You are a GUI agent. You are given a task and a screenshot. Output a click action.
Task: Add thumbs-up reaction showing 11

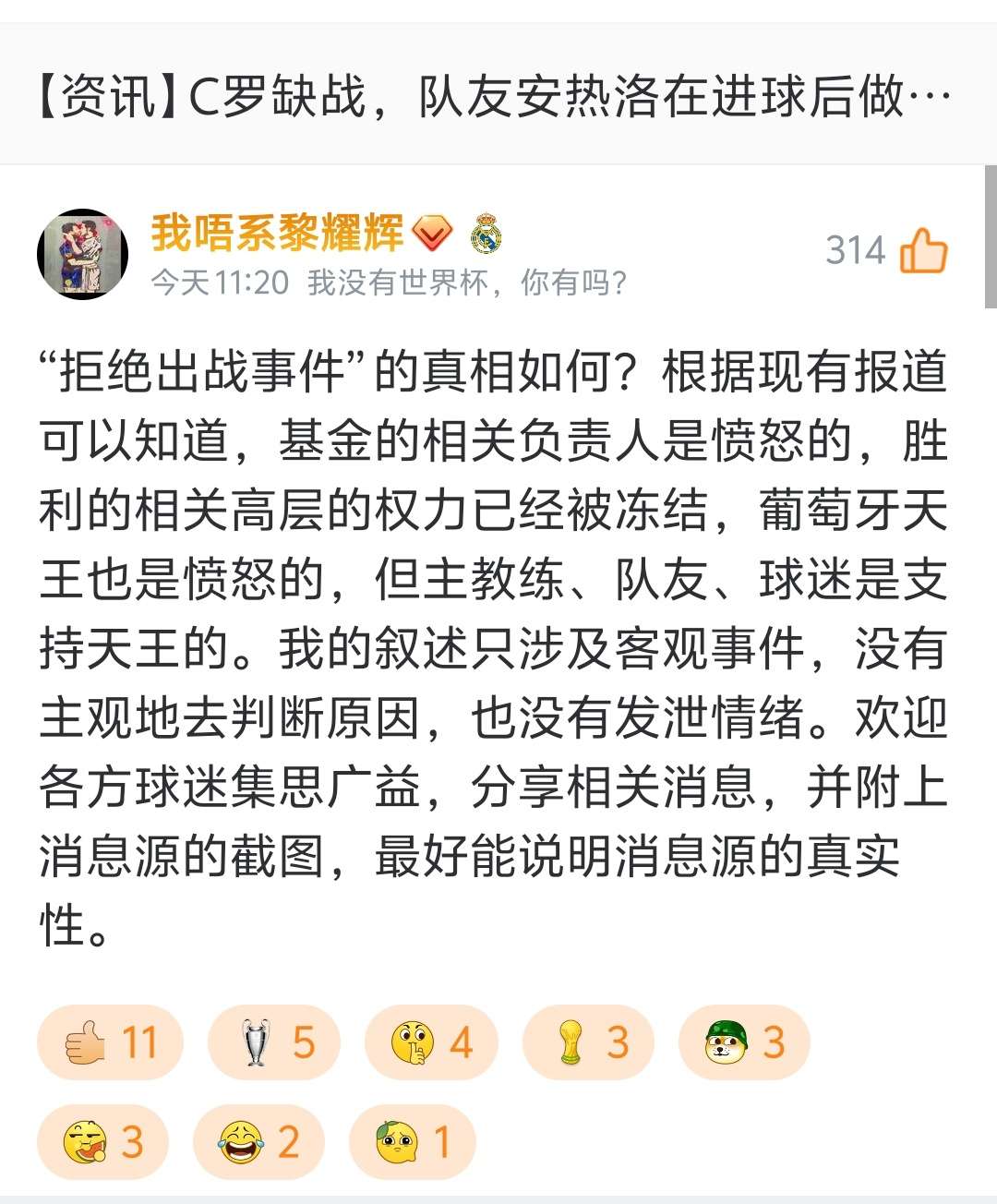(x=110, y=1042)
